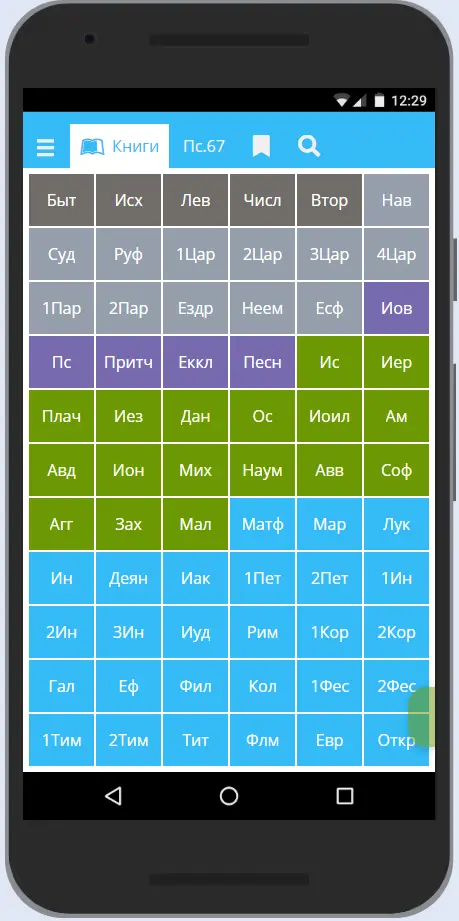Image resolution: width=459 pixels, height=921 pixels.
Task: Open the Притч book
Action: [129, 362]
